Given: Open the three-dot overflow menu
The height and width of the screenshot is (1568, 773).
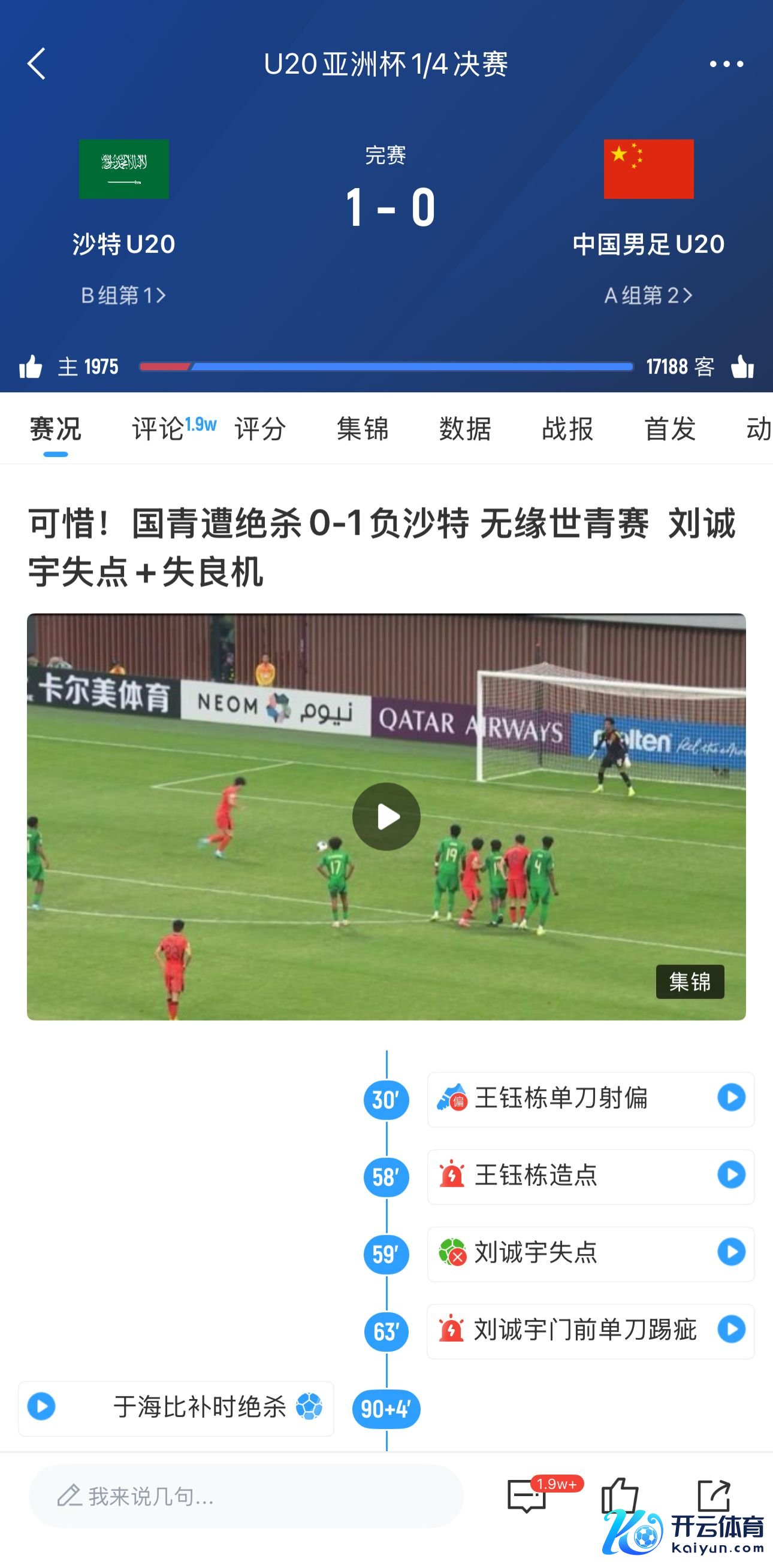Looking at the screenshot, I should pos(726,64).
